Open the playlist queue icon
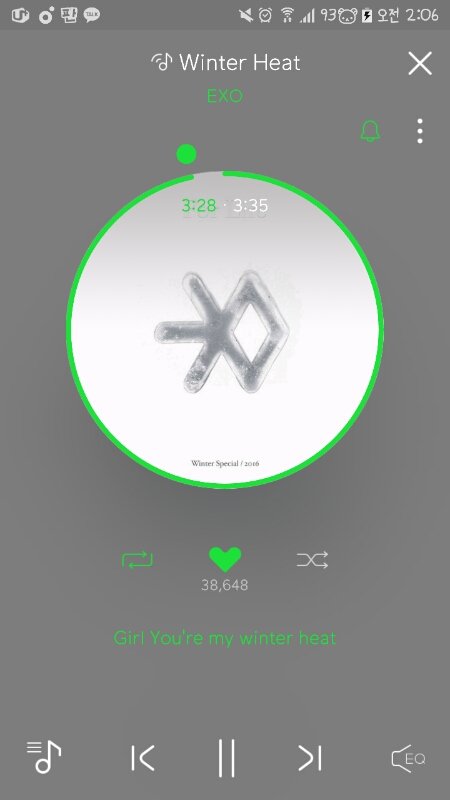This screenshot has height=800, width=450. click(44, 757)
